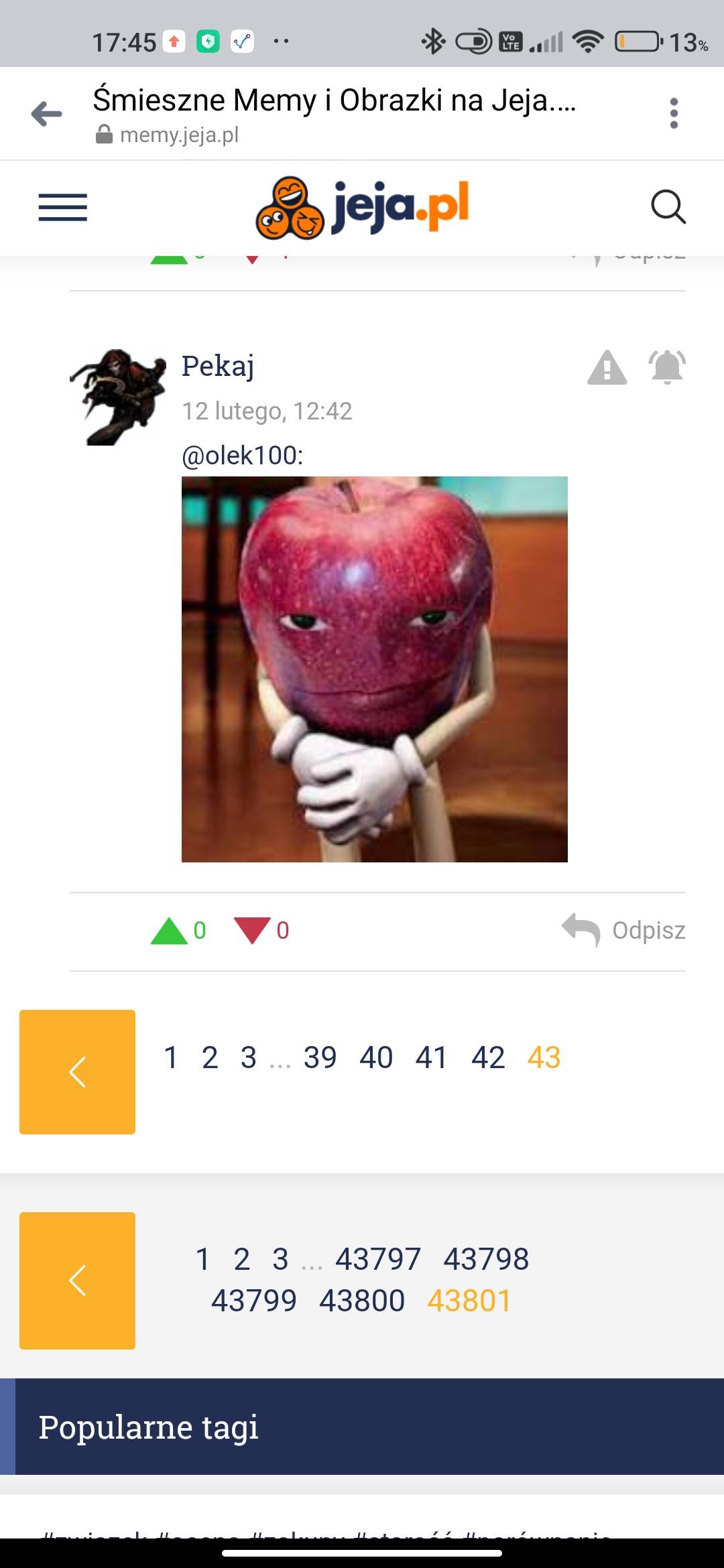Go to comments page 40
This screenshot has width=724, height=1568.
click(376, 1058)
